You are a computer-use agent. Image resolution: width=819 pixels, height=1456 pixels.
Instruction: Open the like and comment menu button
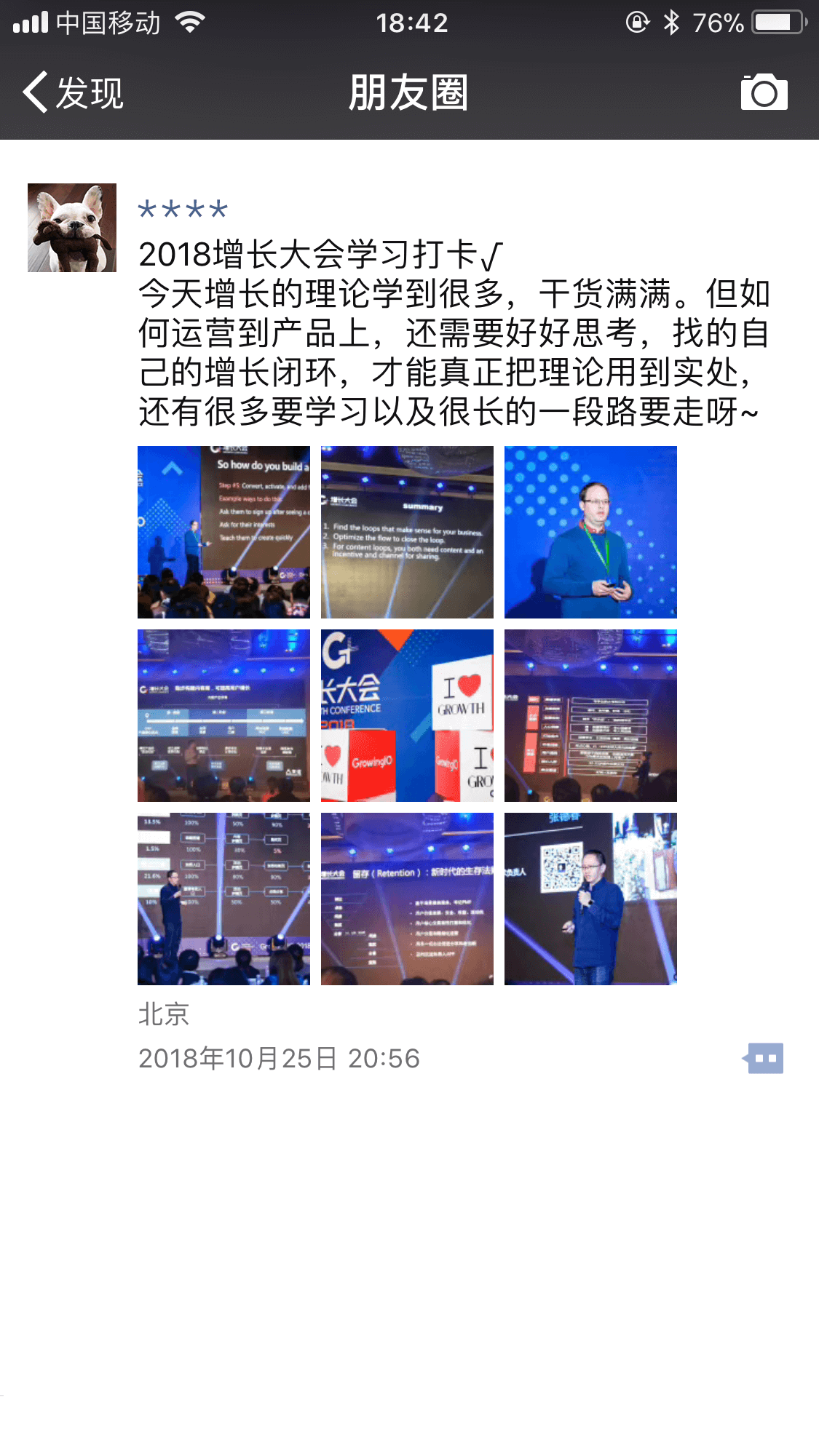click(x=764, y=1058)
